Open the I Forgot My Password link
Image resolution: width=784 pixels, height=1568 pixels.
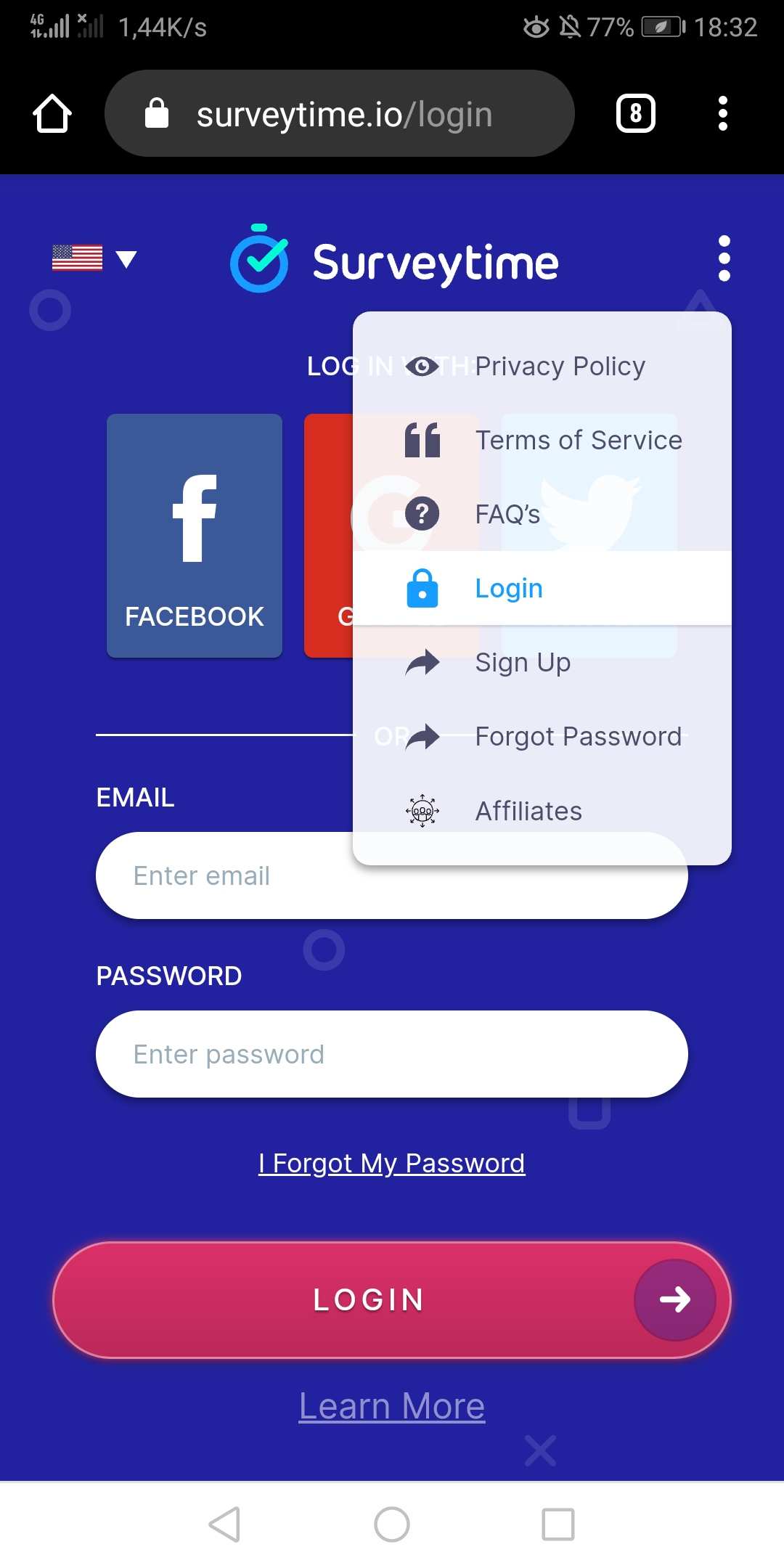tap(392, 1163)
